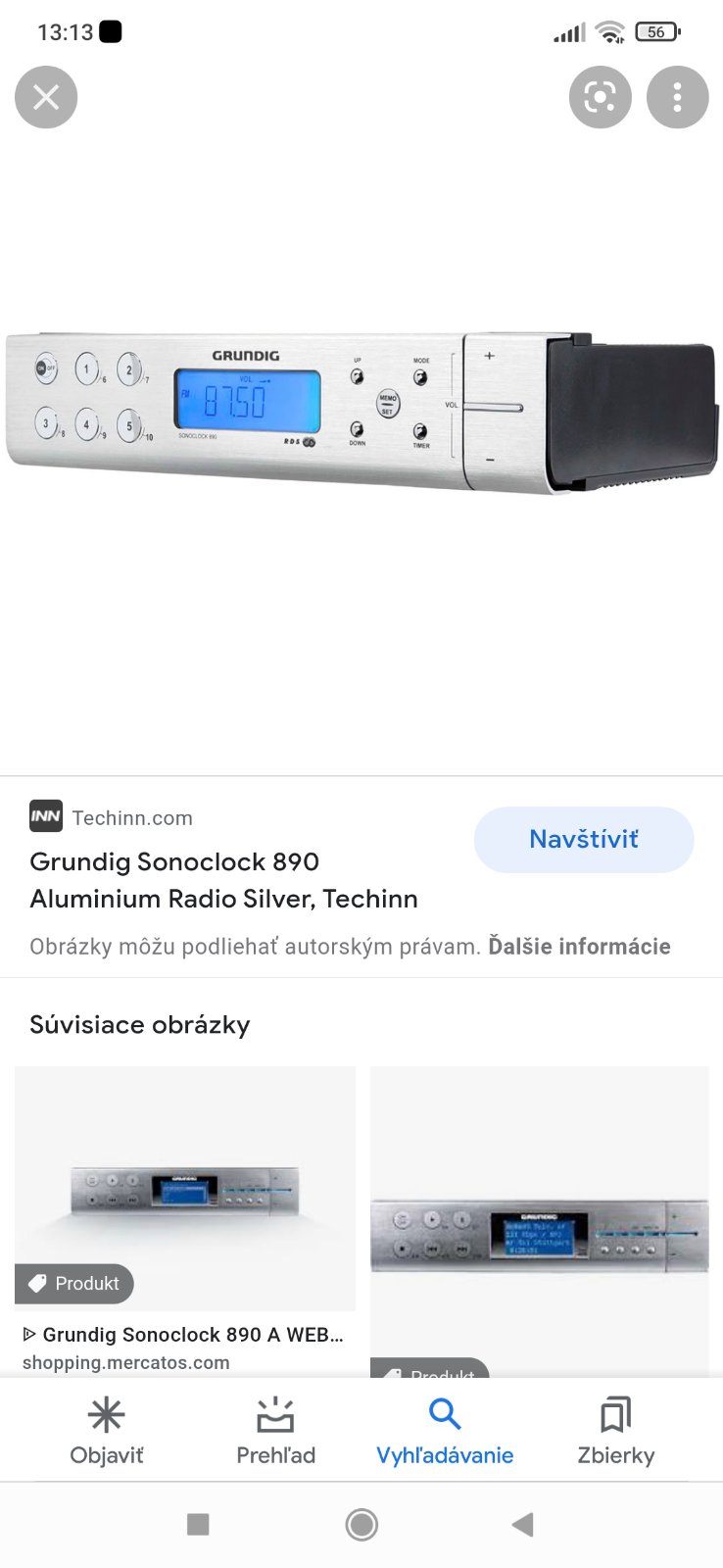
Task: Open the three-dot overflow menu
Action: pyautogui.click(x=677, y=97)
